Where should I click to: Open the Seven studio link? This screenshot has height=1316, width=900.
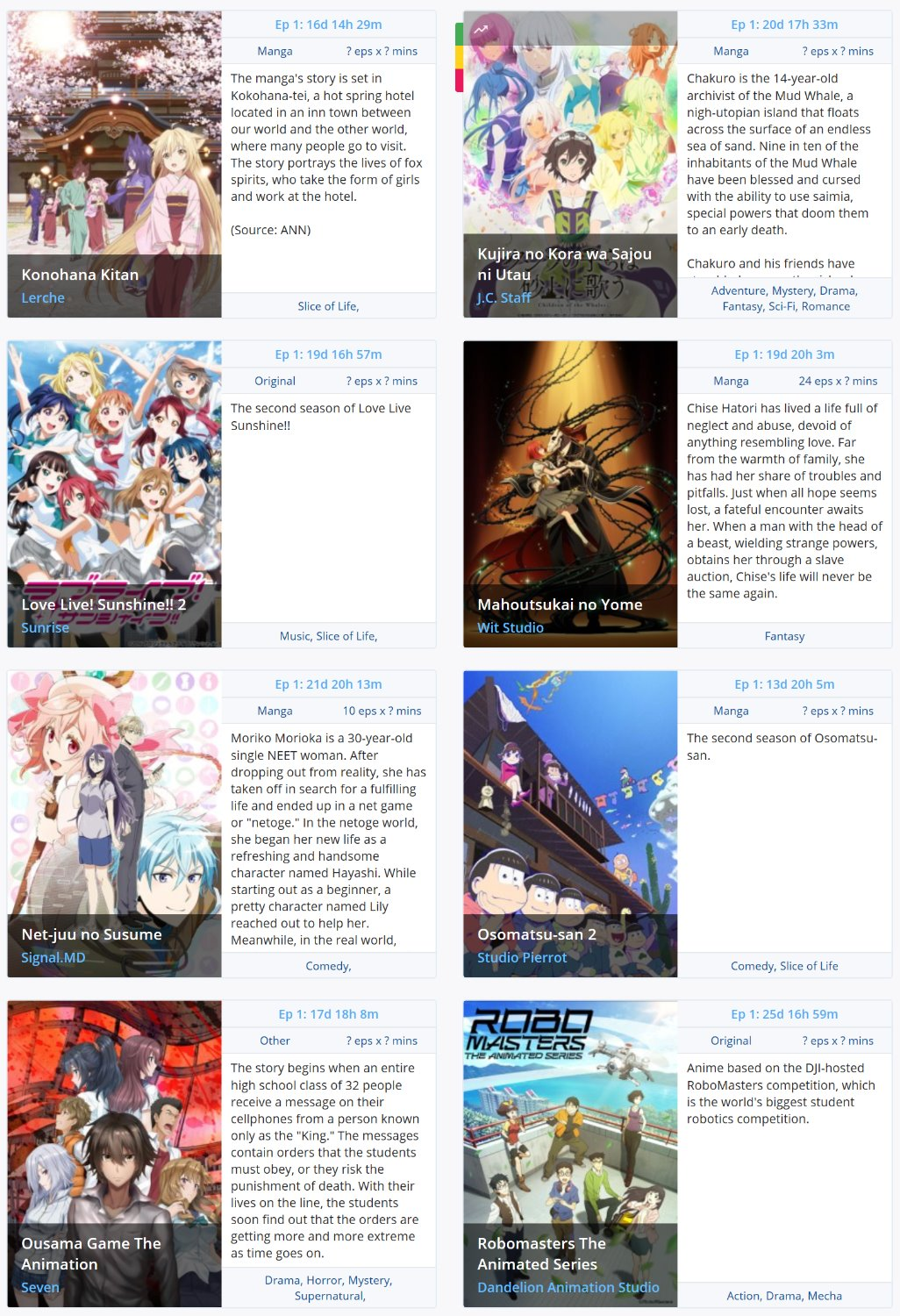click(x=40, y=1288)
